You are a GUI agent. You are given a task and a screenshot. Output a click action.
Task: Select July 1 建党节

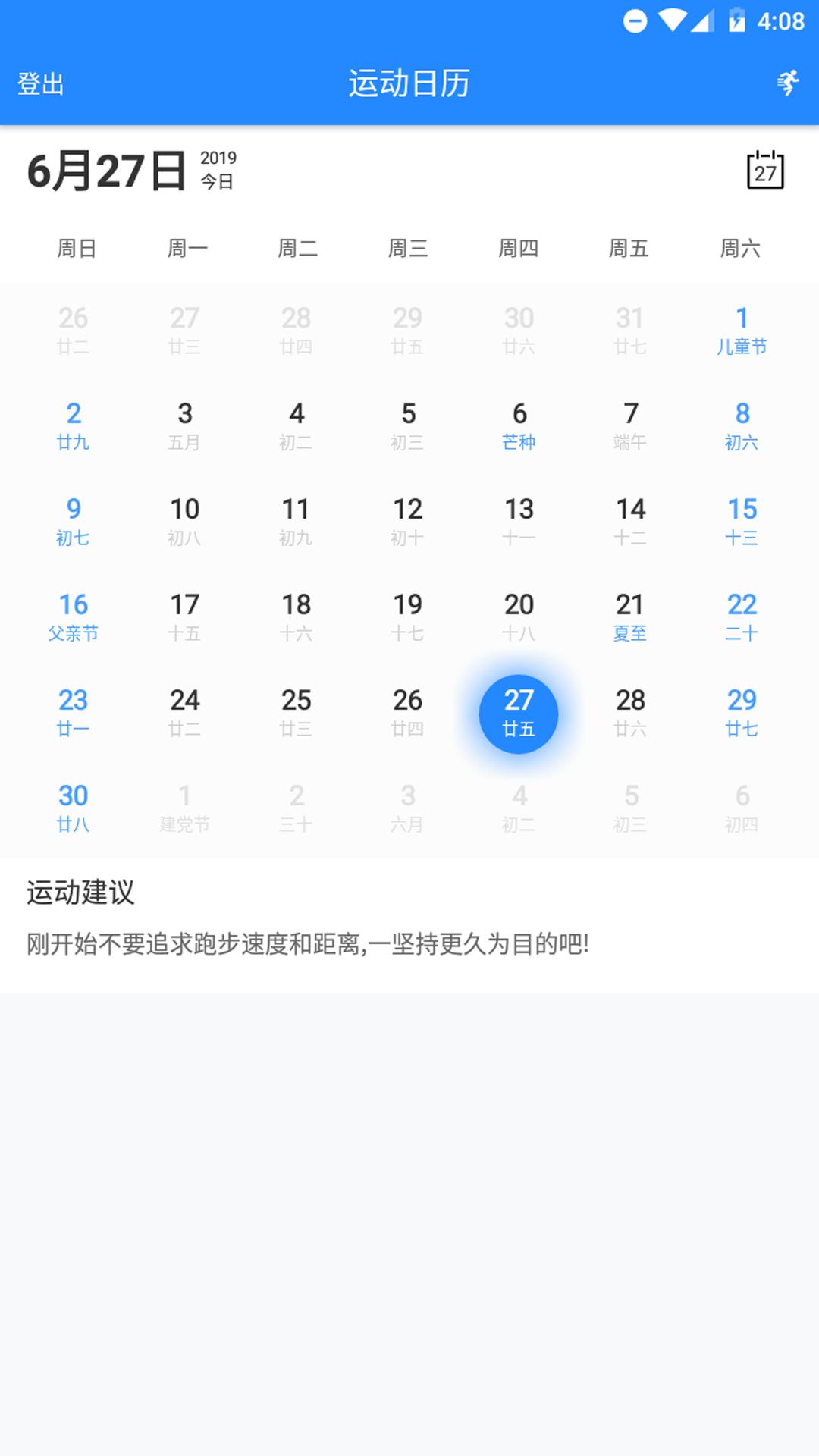point(184,808)
